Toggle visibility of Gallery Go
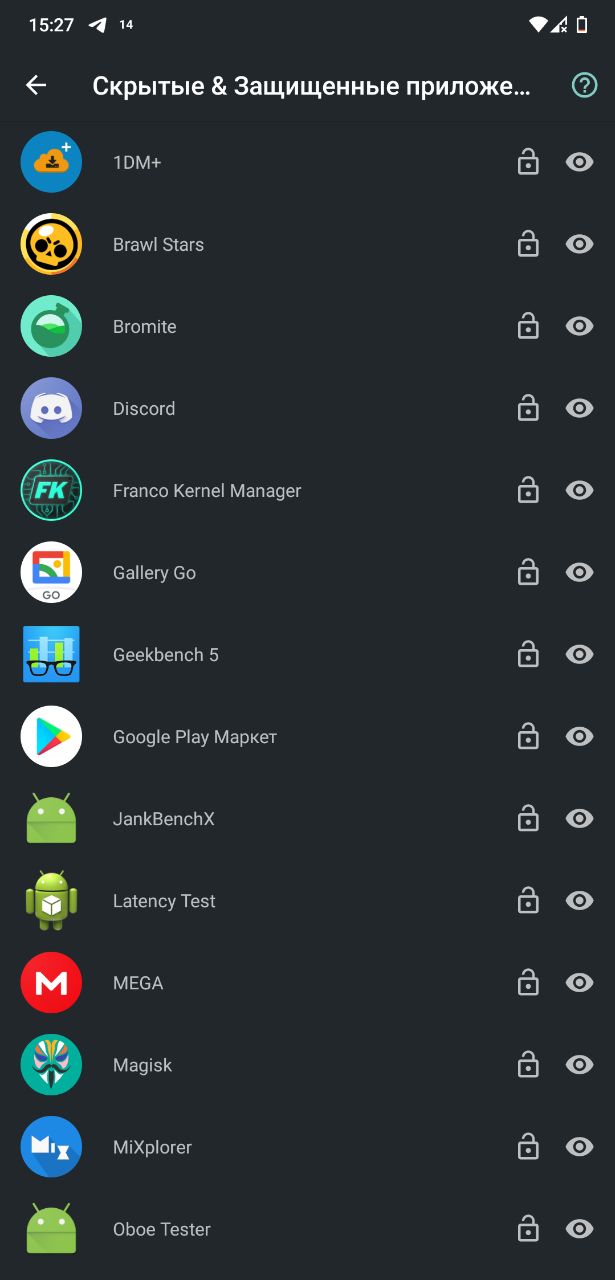 click(x=580, y=572)
